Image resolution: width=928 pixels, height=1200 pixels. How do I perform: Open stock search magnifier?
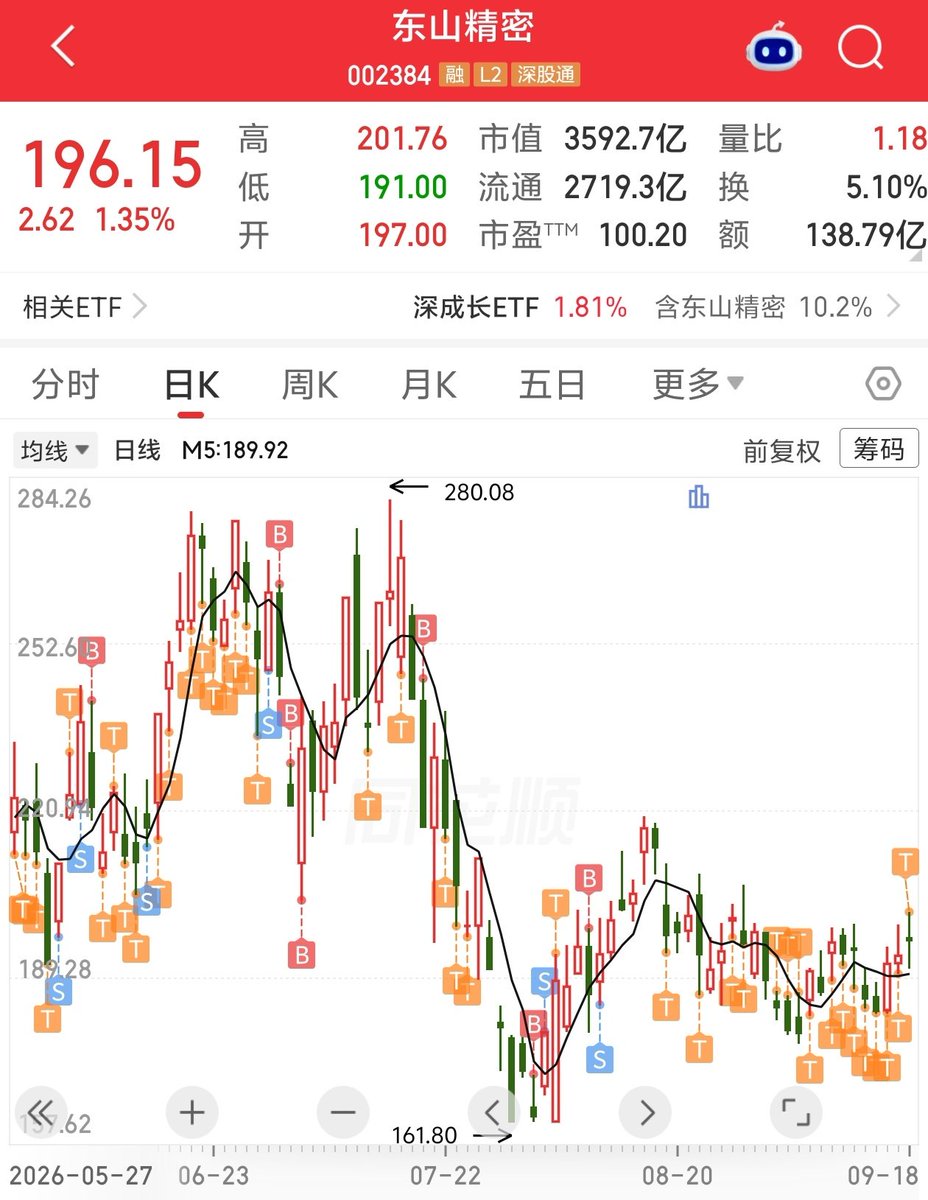860,47
